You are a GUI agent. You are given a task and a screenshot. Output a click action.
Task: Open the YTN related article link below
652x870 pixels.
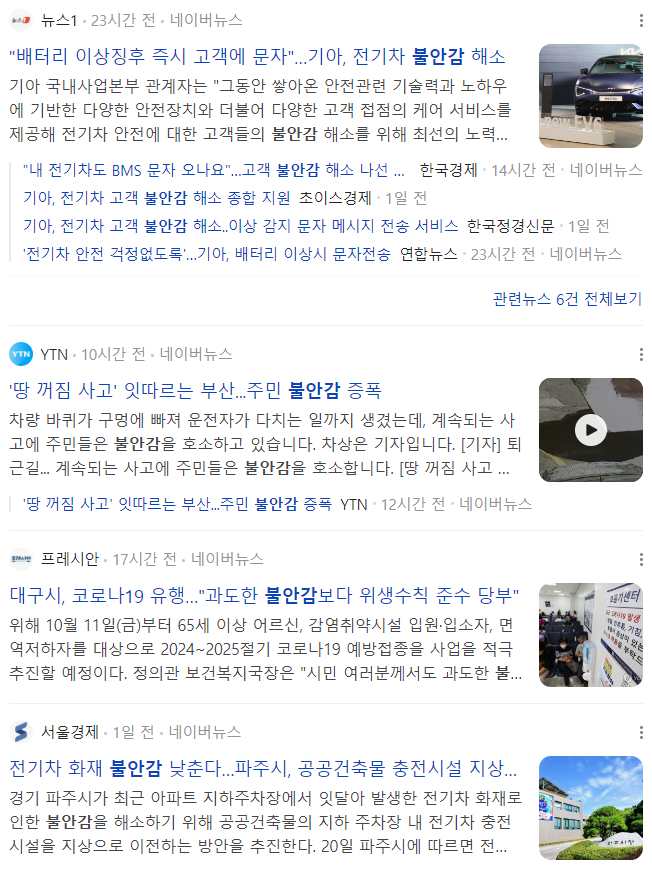click(x=176, y=504)
